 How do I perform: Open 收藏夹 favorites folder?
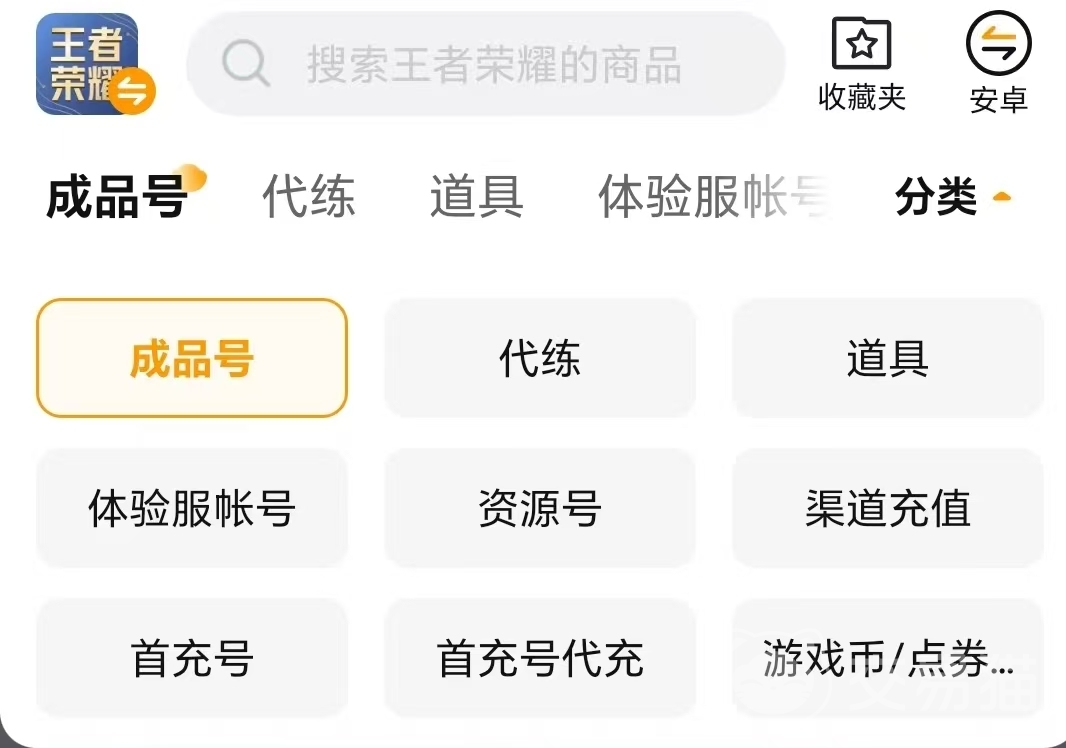click(x=861, y=64)
